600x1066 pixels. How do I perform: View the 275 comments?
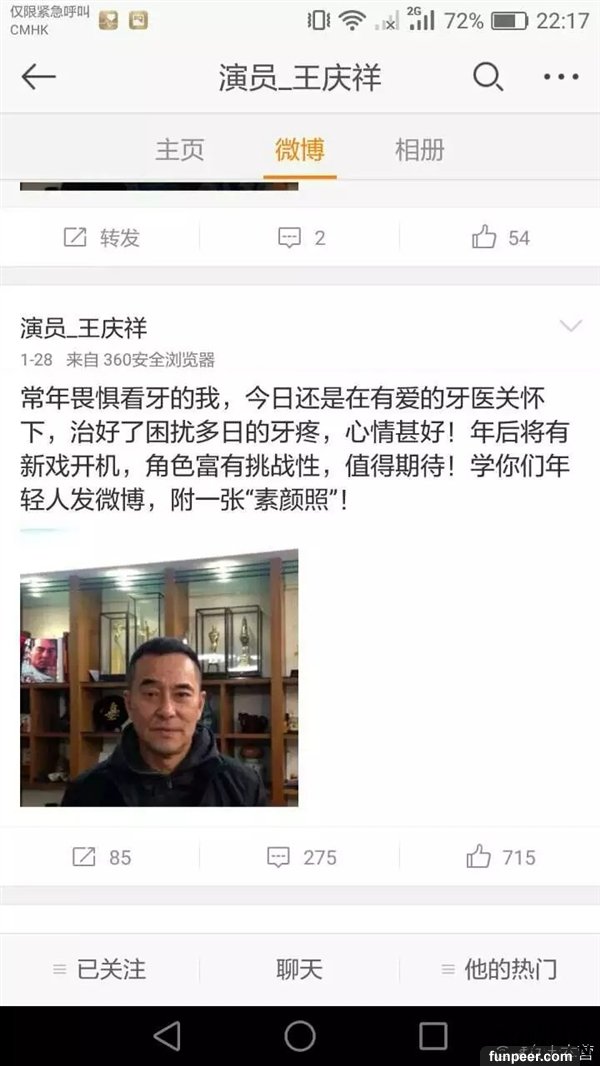301,857
